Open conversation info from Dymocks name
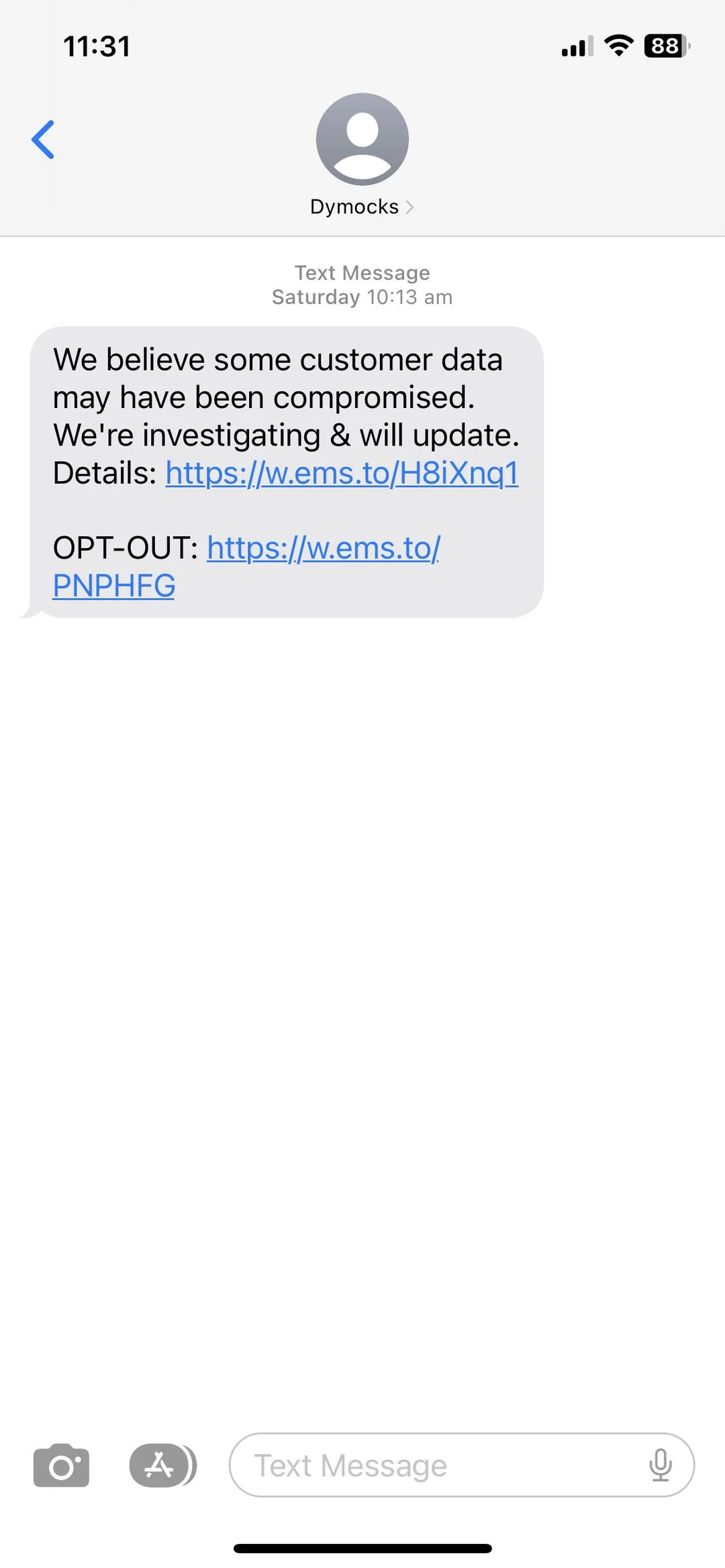Viewport: 725px width, 1568px height. point(355,206)
